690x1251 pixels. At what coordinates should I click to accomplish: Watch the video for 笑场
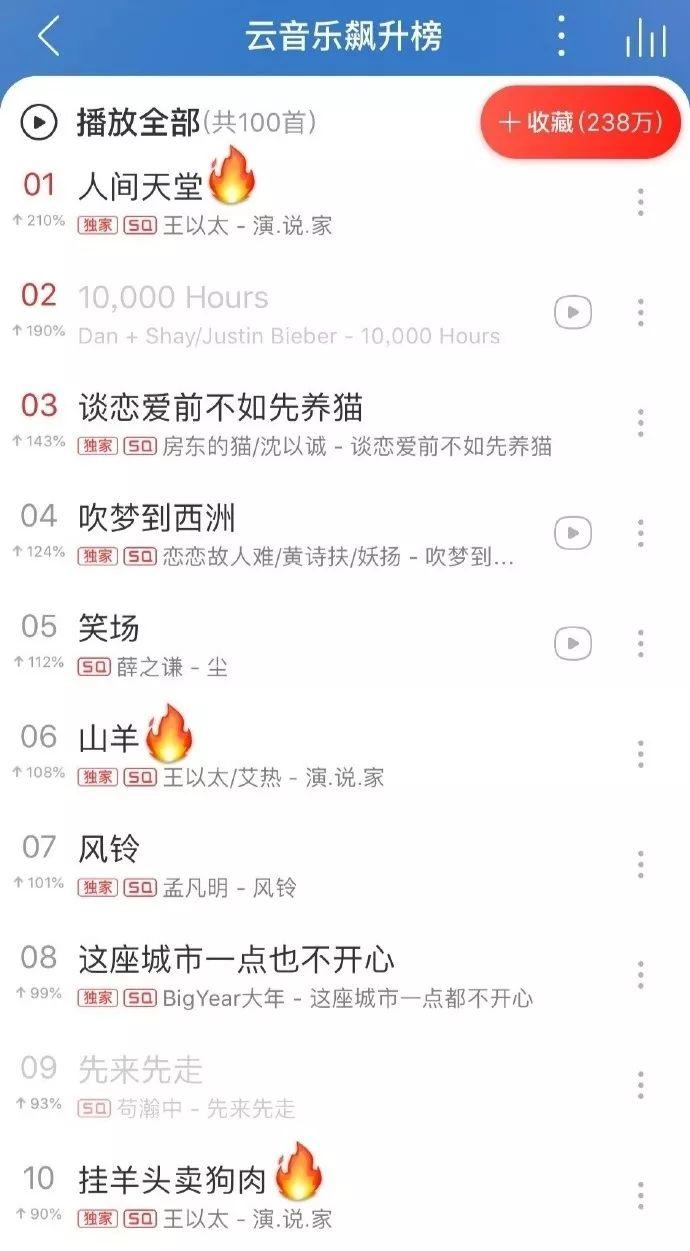(x=573, y=642)
